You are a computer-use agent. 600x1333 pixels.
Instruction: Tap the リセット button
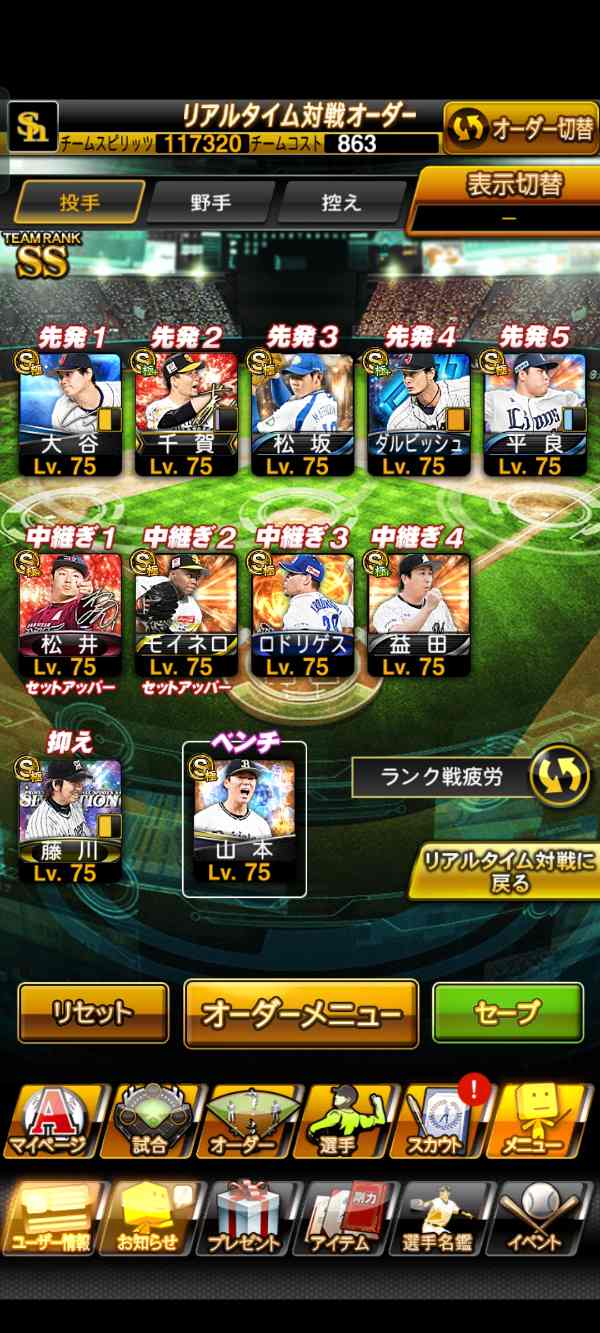click(x=93, y=1013)
